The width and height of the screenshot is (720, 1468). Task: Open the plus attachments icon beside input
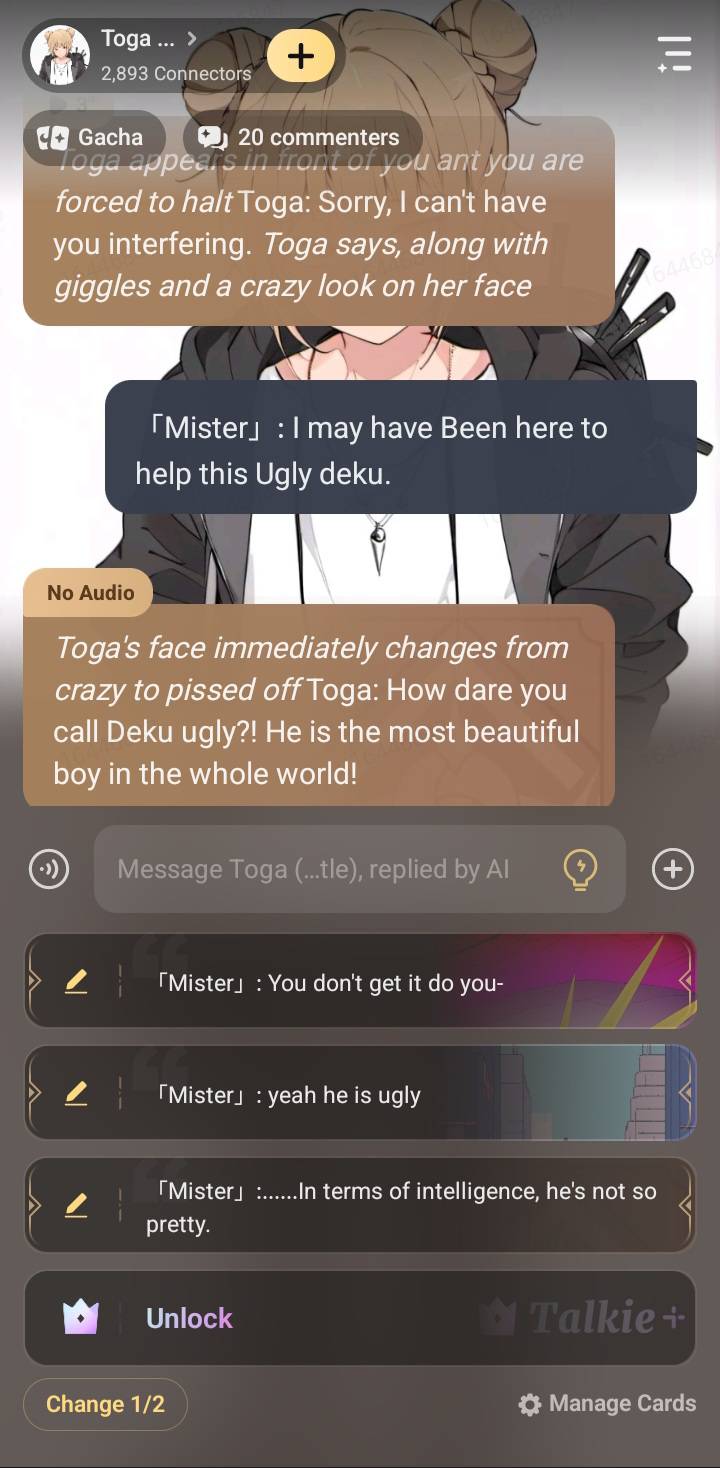click(672, 869)
